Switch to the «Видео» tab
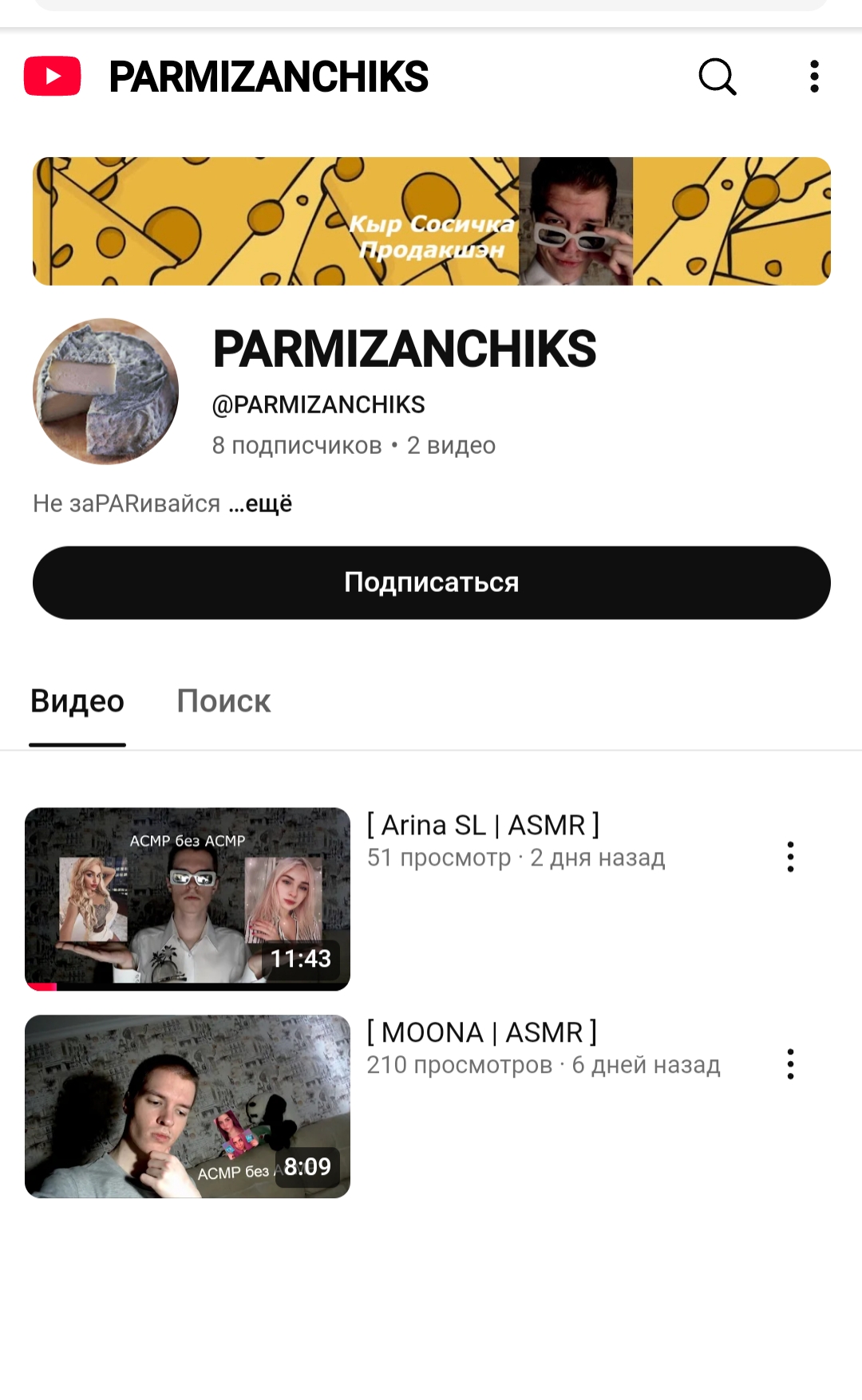 77,702
